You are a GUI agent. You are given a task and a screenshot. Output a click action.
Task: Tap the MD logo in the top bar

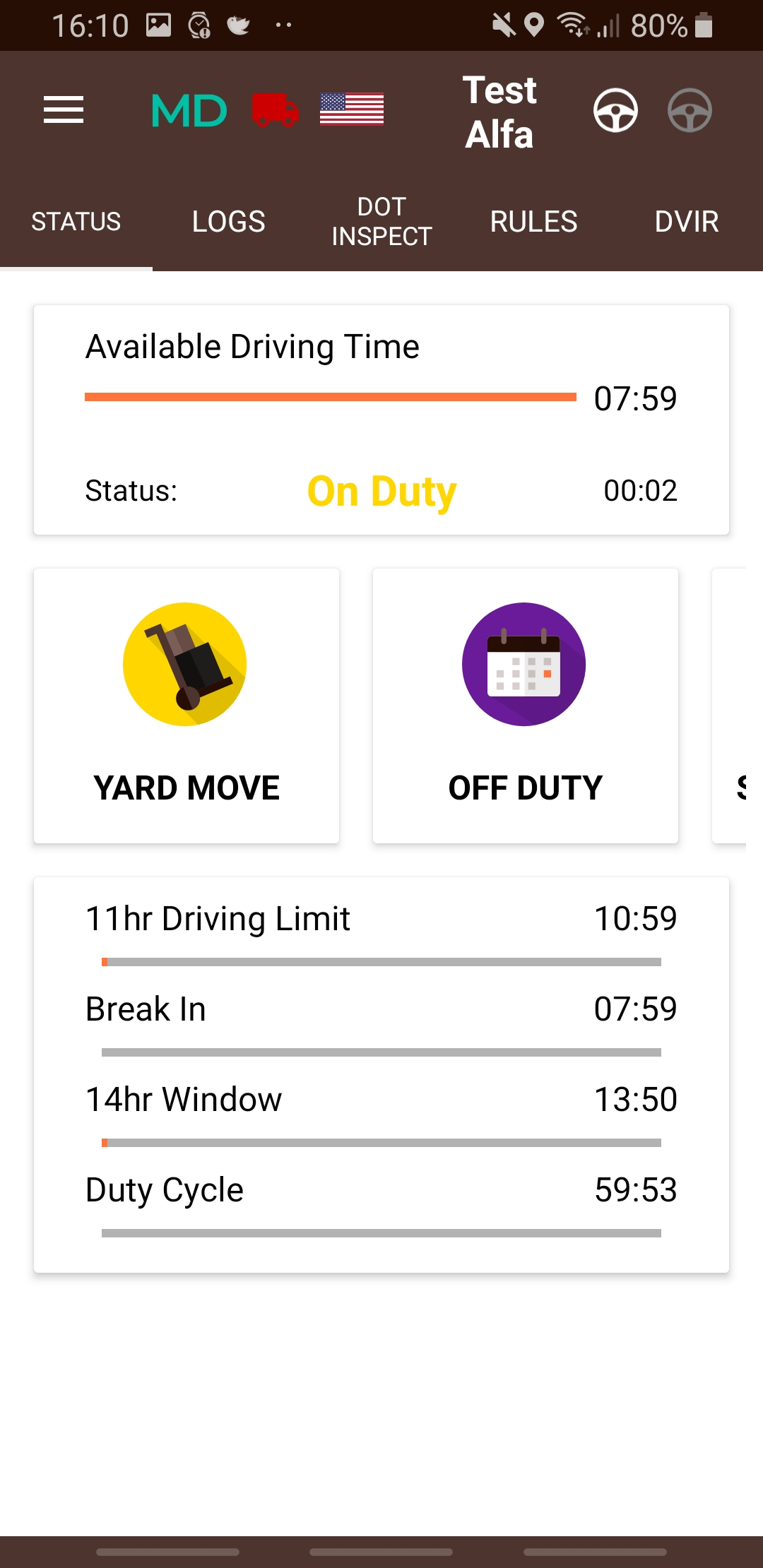187,110
